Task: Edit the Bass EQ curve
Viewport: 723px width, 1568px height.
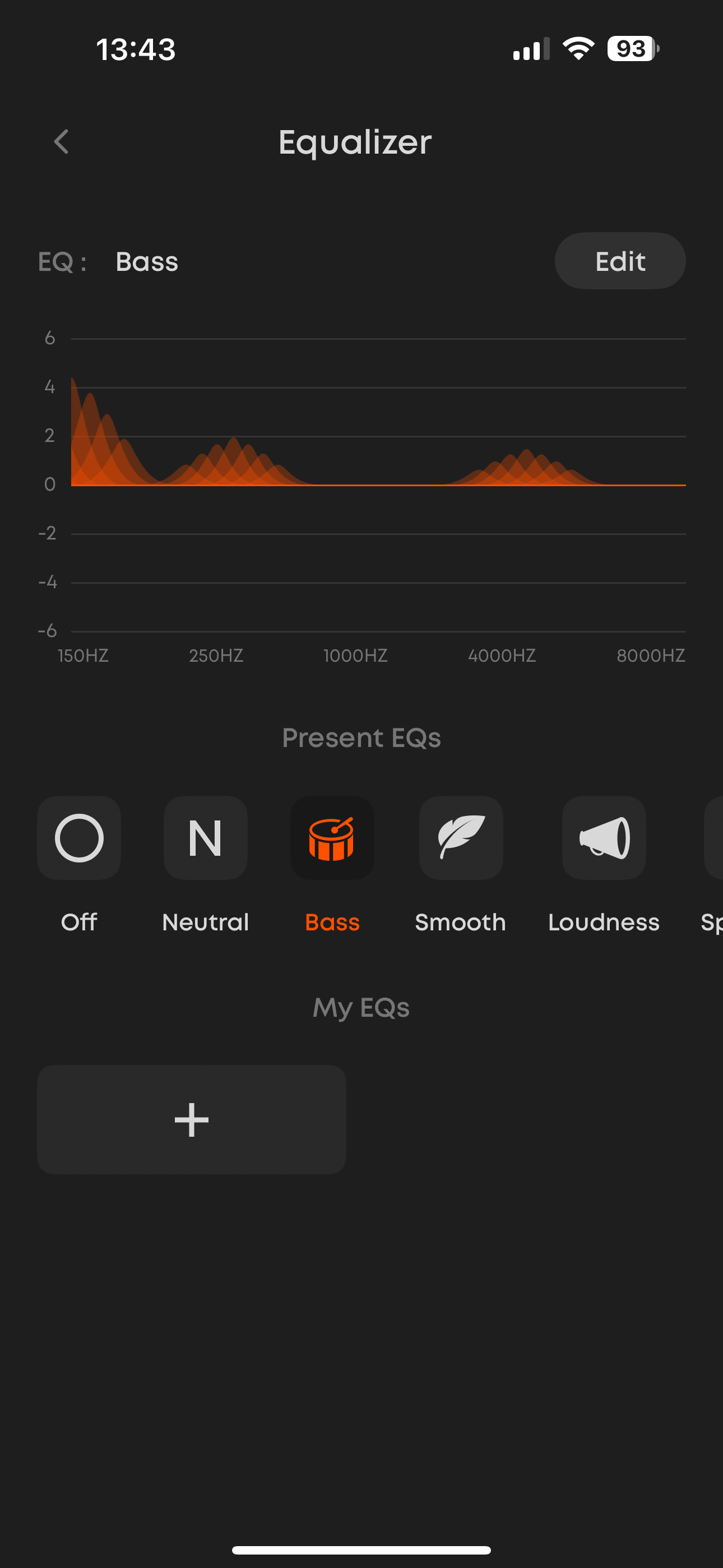Action: 619,261
